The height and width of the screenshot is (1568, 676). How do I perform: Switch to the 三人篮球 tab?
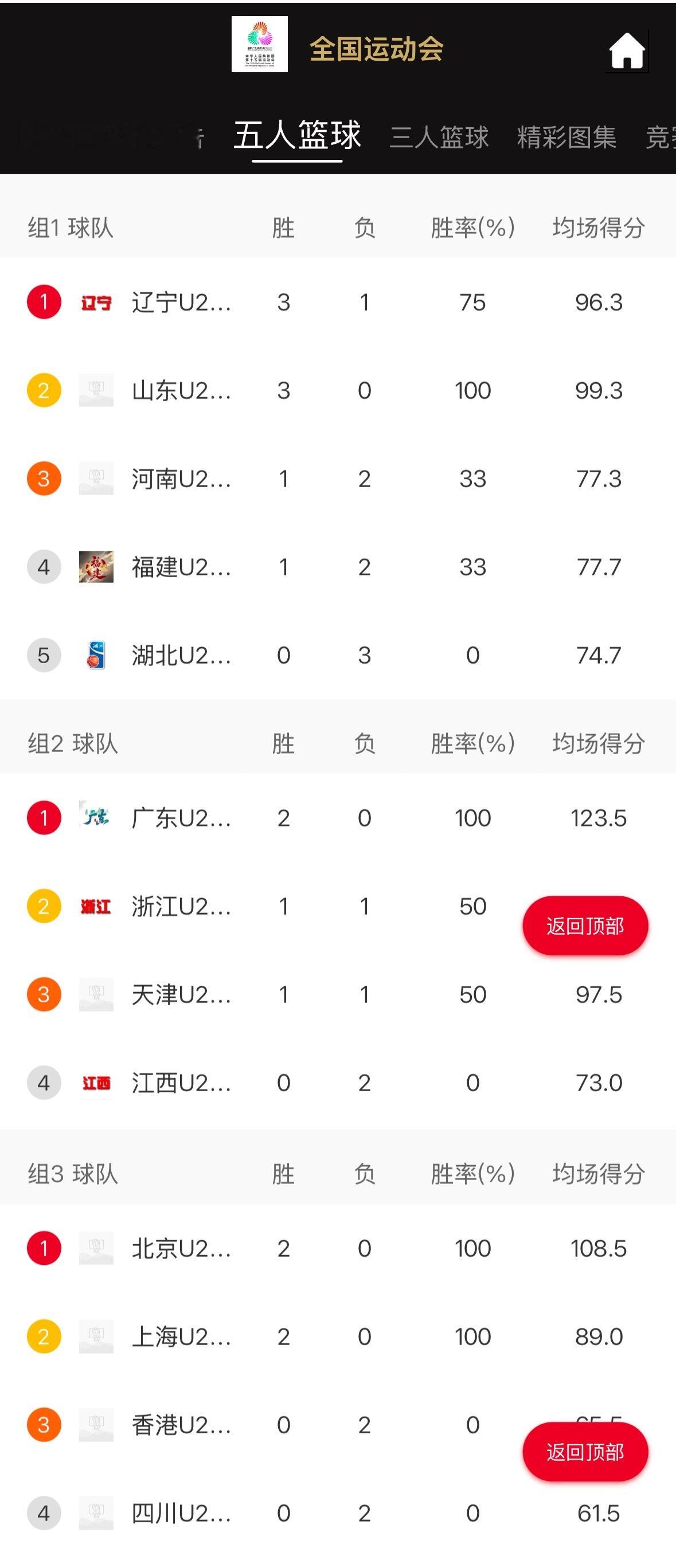(439, 138)
